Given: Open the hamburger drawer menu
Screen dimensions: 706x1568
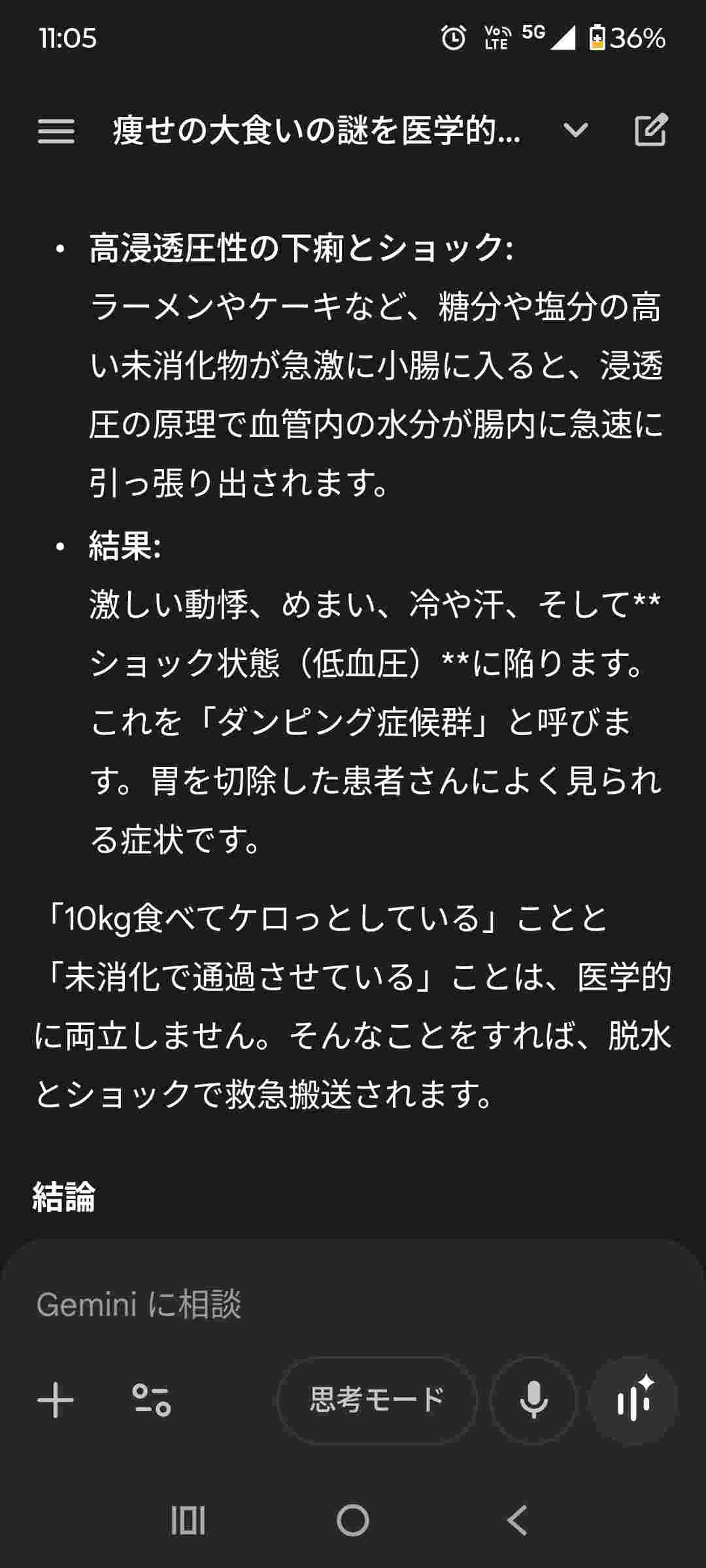Looking at the screenshot, I should point(56,131).
